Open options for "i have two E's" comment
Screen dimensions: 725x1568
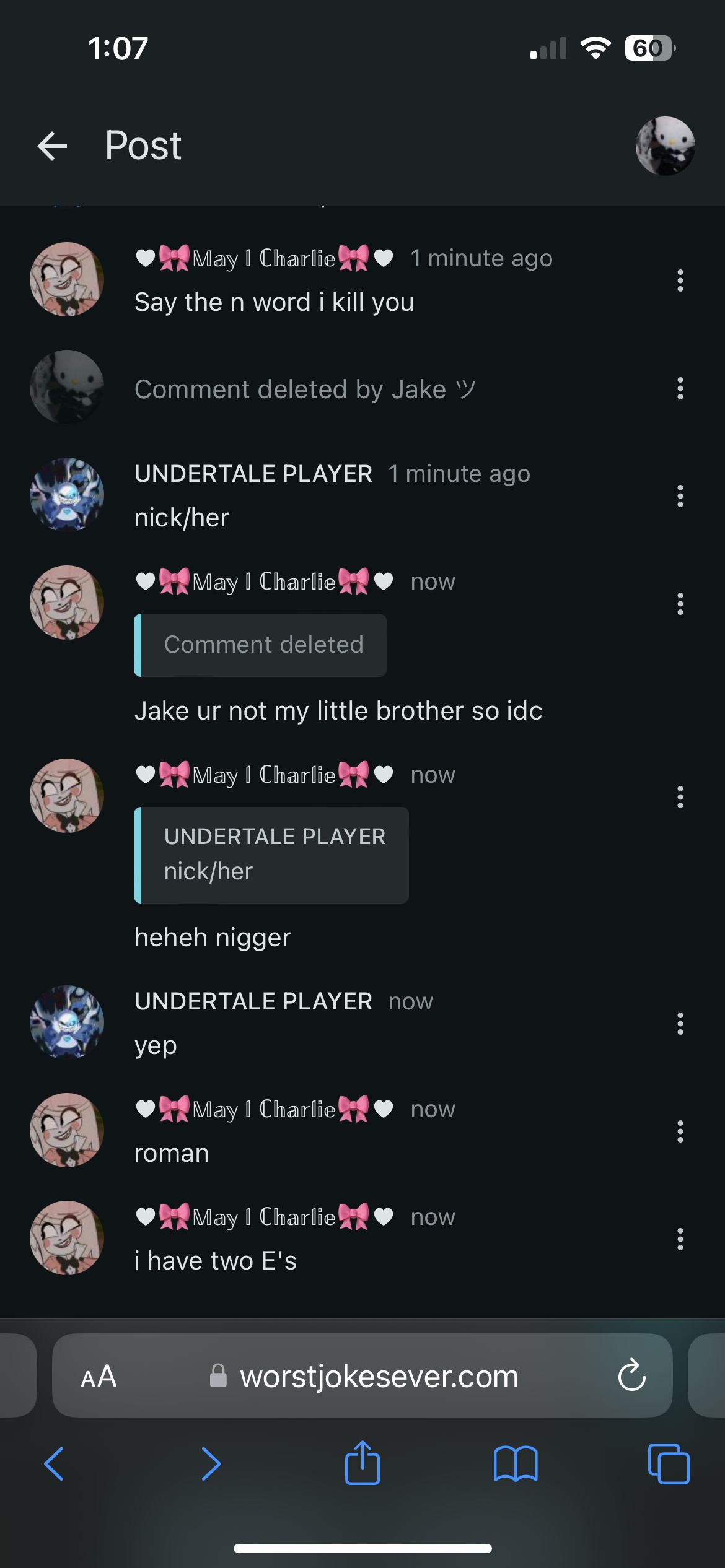(680, 1239)
